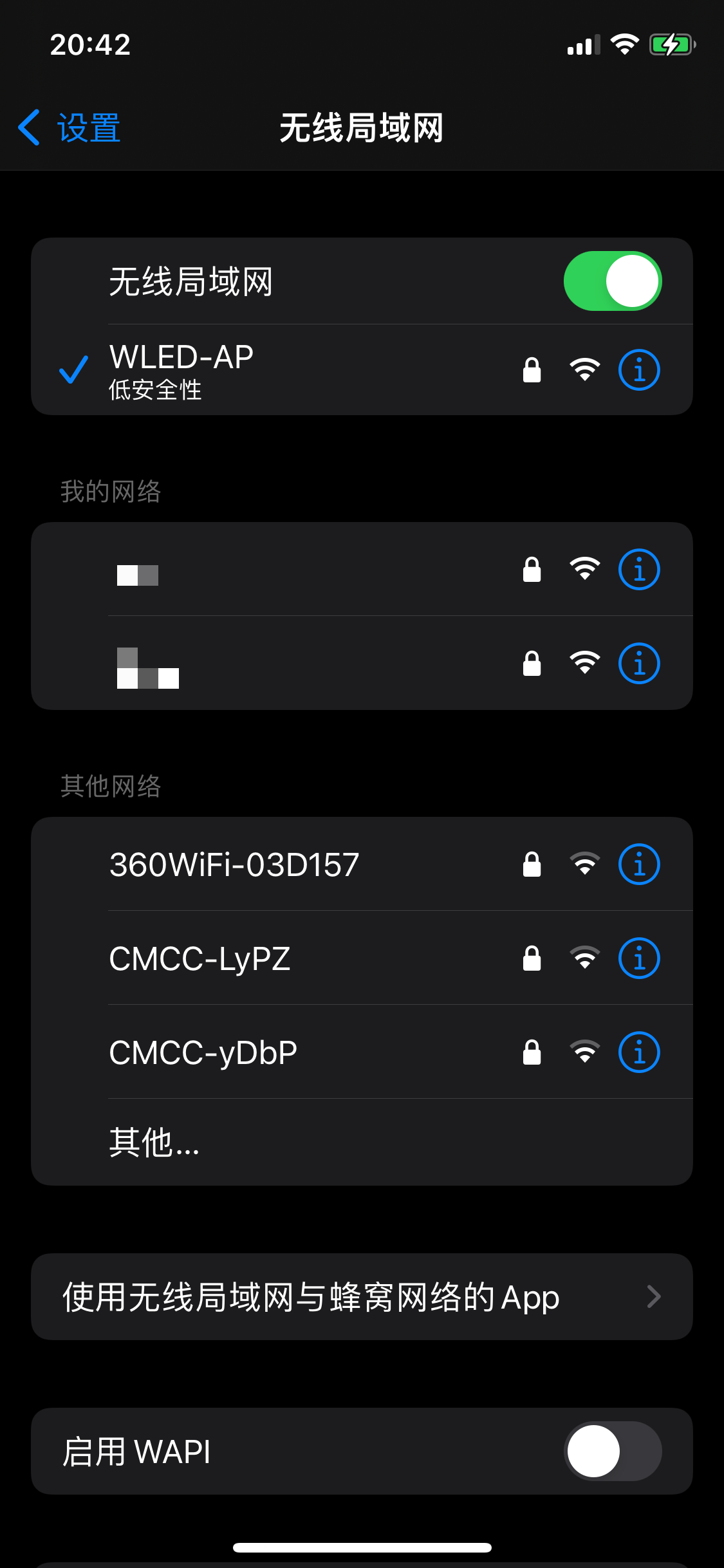
Task: Turn off the 无线局域网 switch
Action: [612, 281]
